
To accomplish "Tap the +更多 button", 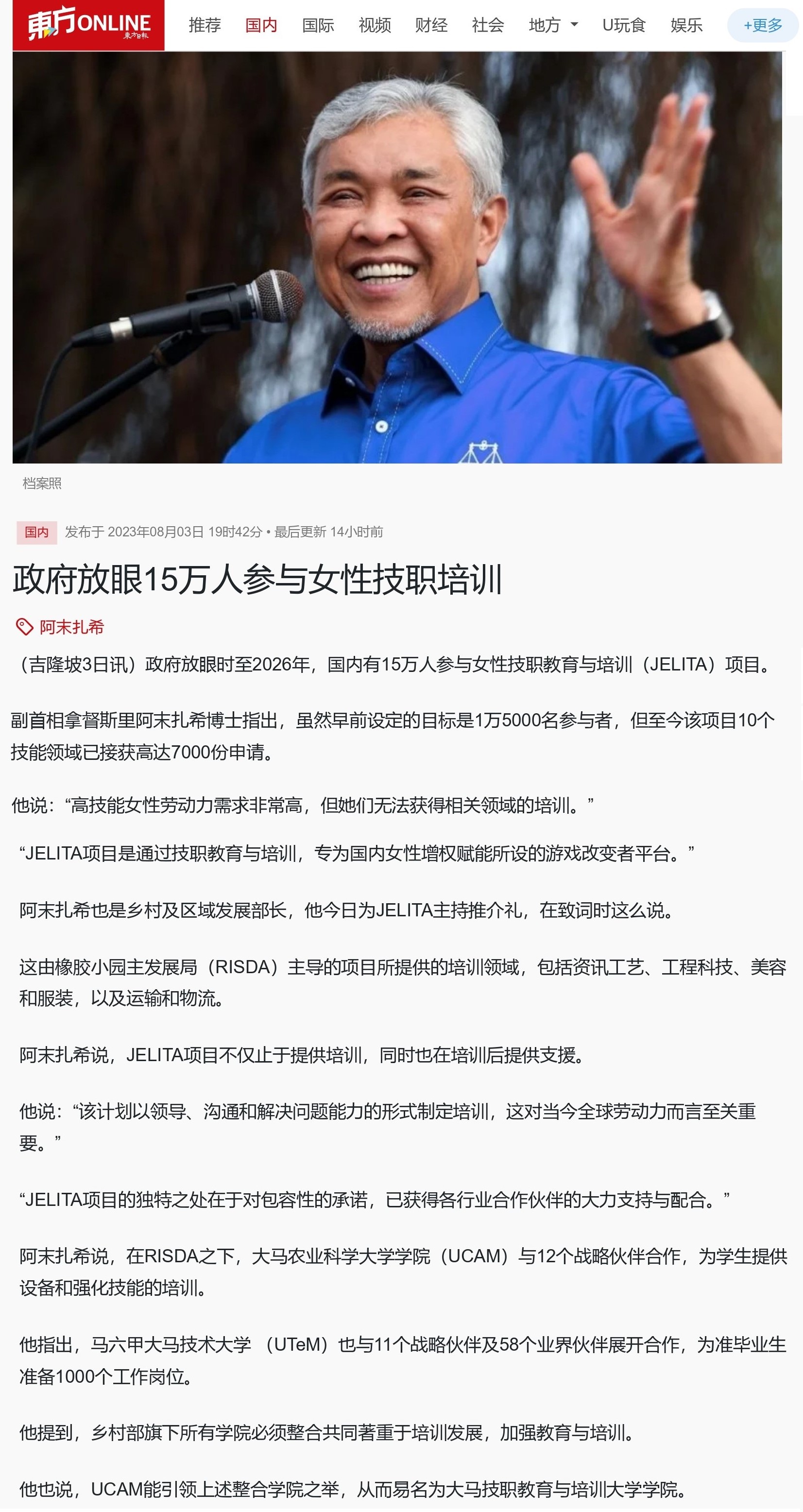I will click(763, 25).
